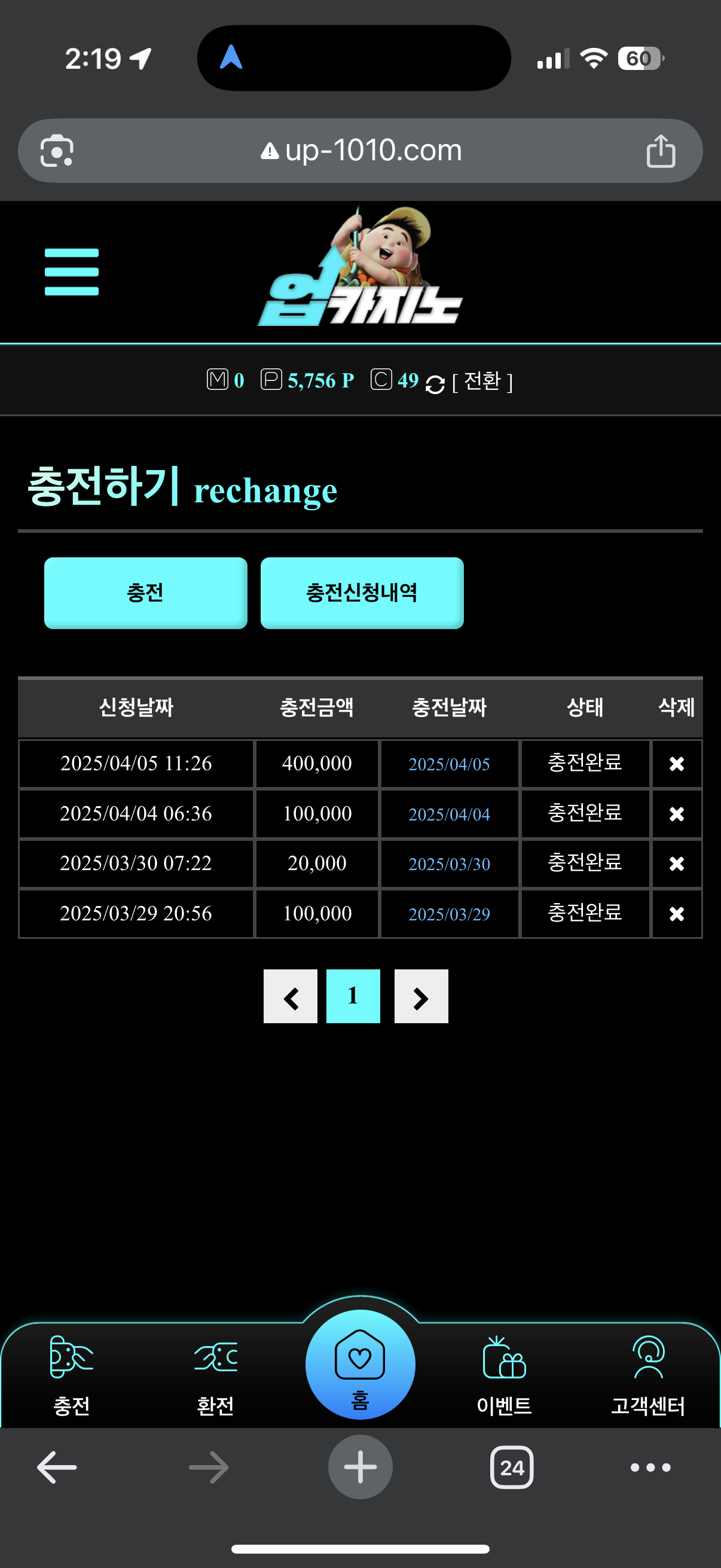721x1568 pixels.
Task: Delete the 2025/04/05 11:26 recharge entry
Action: point(676,763)
